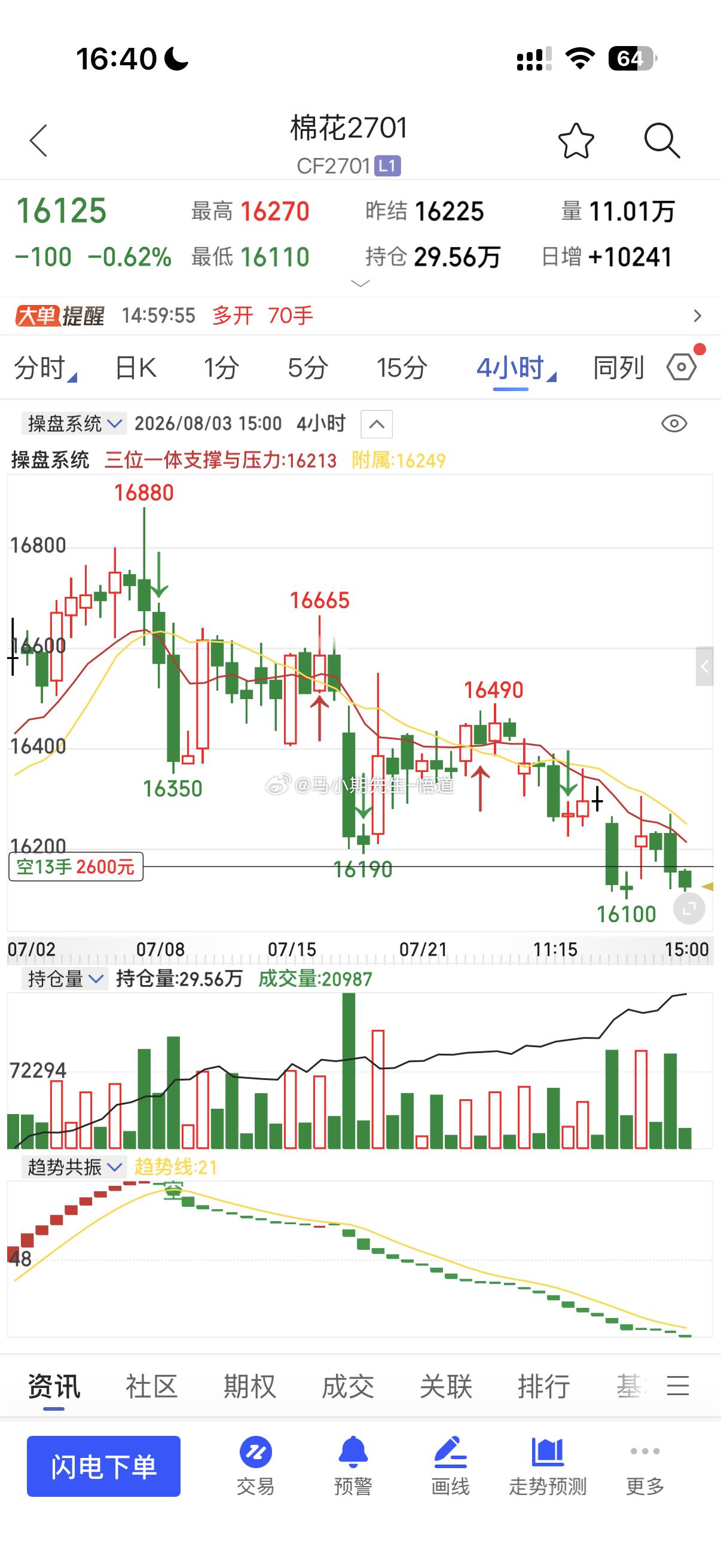Viewport: 721px width, 1568px height.
Task: Select the 5分 timeframe
Action: (308, 368)
